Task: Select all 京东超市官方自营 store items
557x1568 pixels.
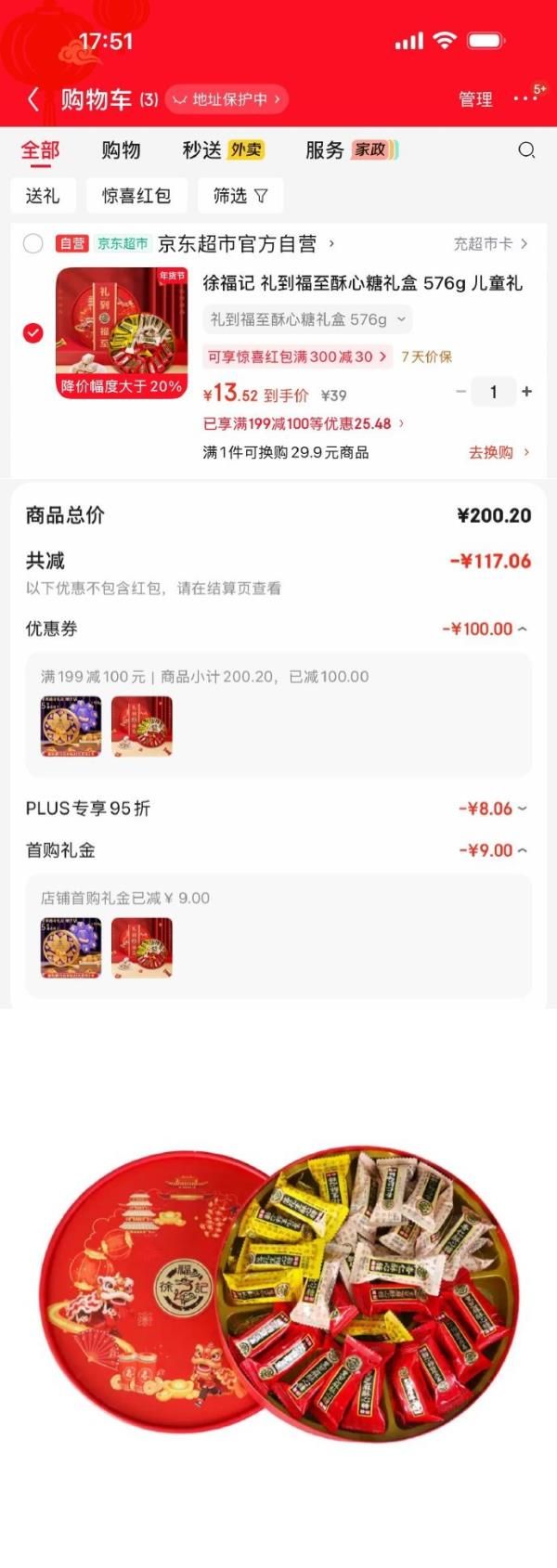Action: (x=33, y=244)
